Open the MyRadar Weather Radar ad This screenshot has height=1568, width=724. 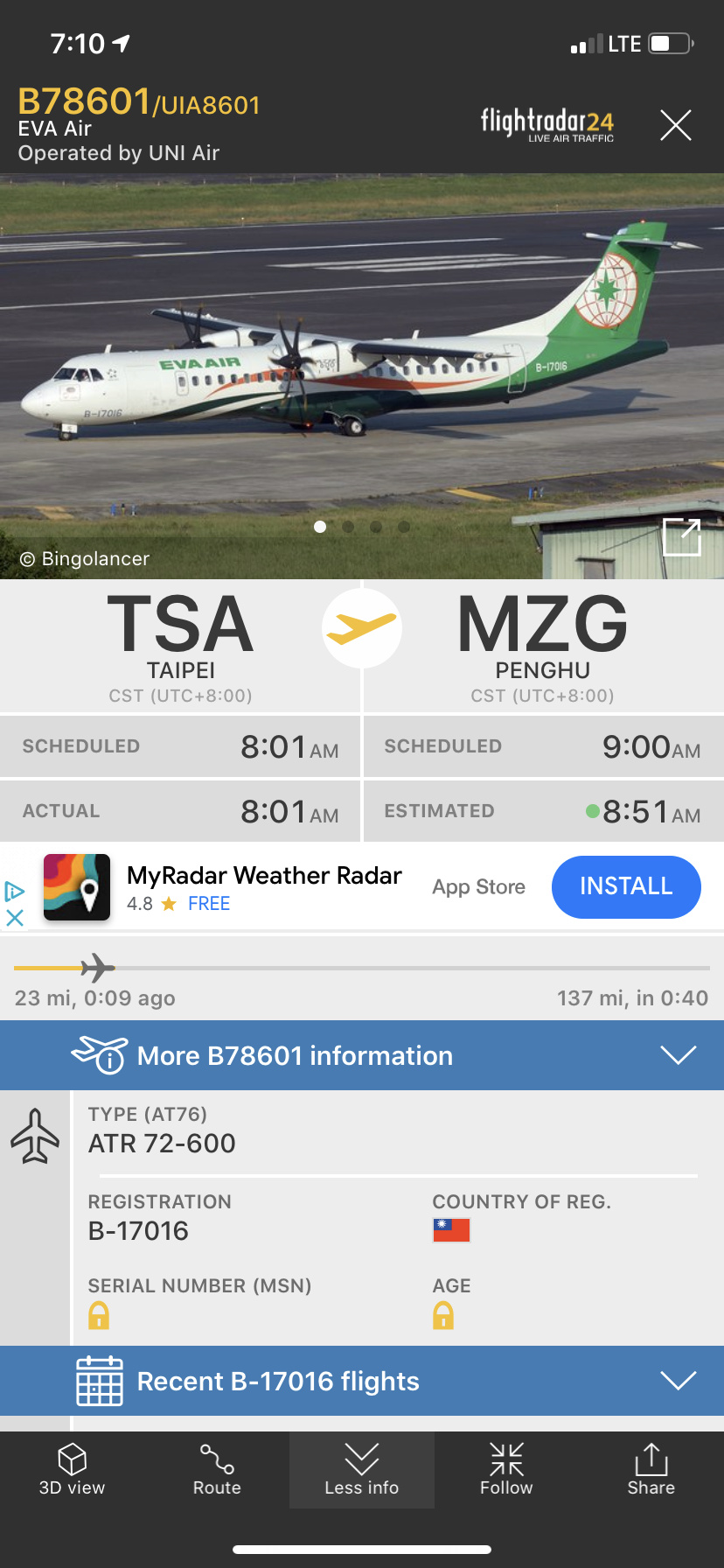[262, 886]
